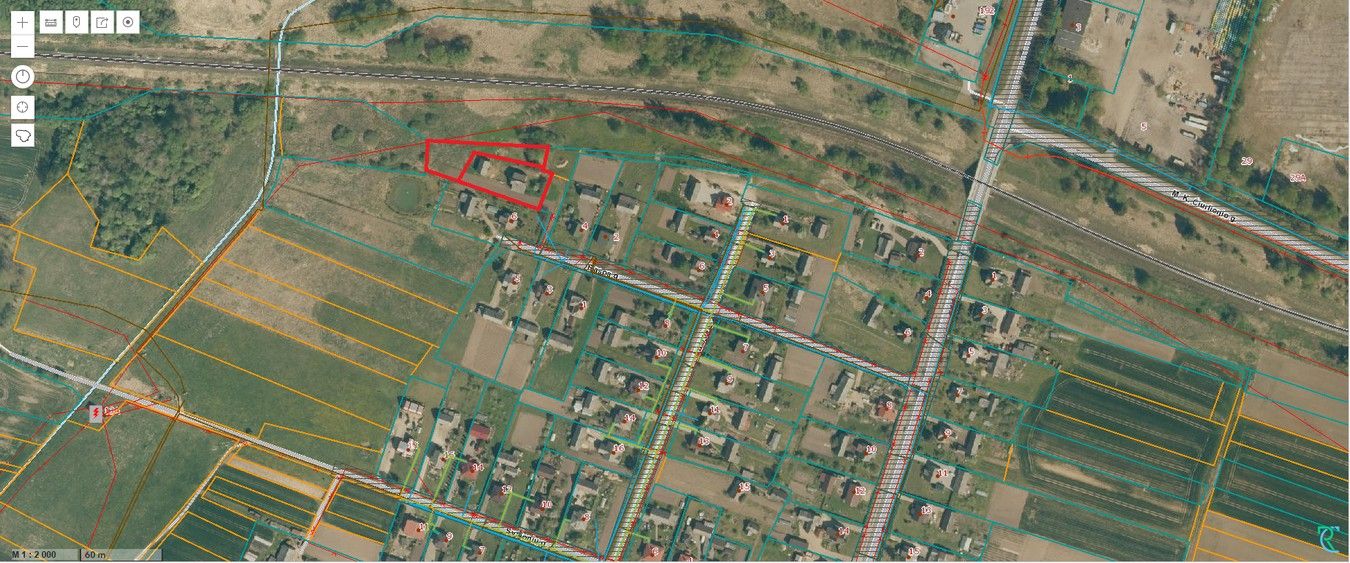
Task: Share or export the map
Action: pos(102,22)
